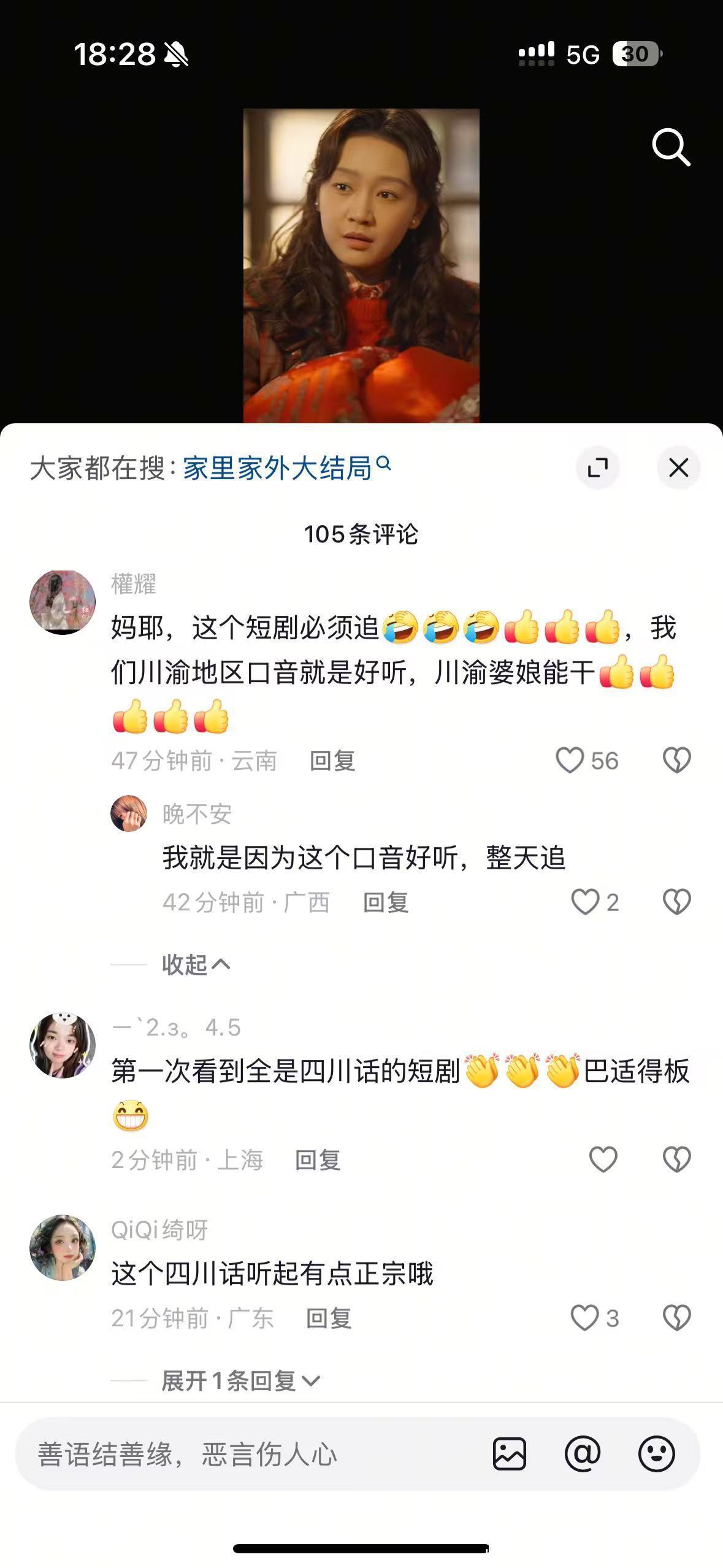Reply to 權耀's comment

coord(332,761)
